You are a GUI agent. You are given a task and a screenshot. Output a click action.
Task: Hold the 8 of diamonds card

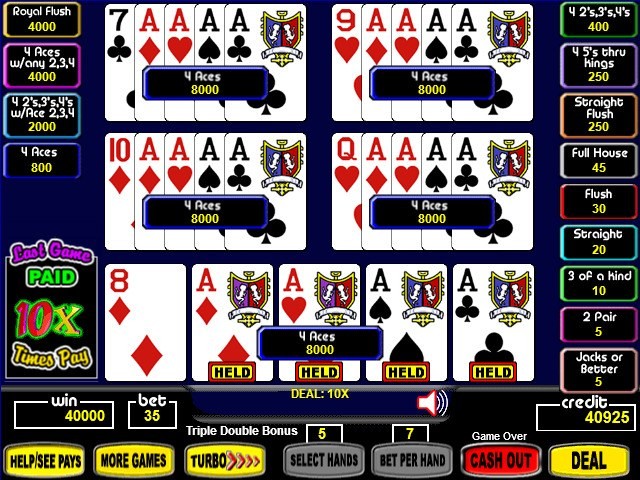pyautogui.click(x=146, y=322)
